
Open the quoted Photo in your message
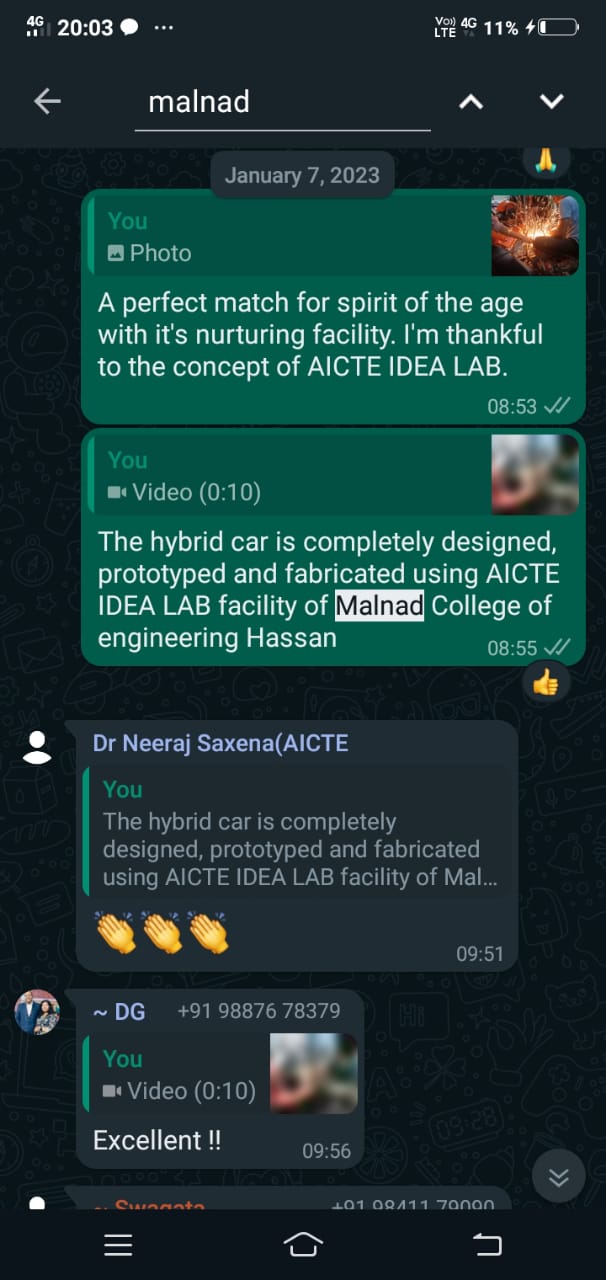coord(335,236)
